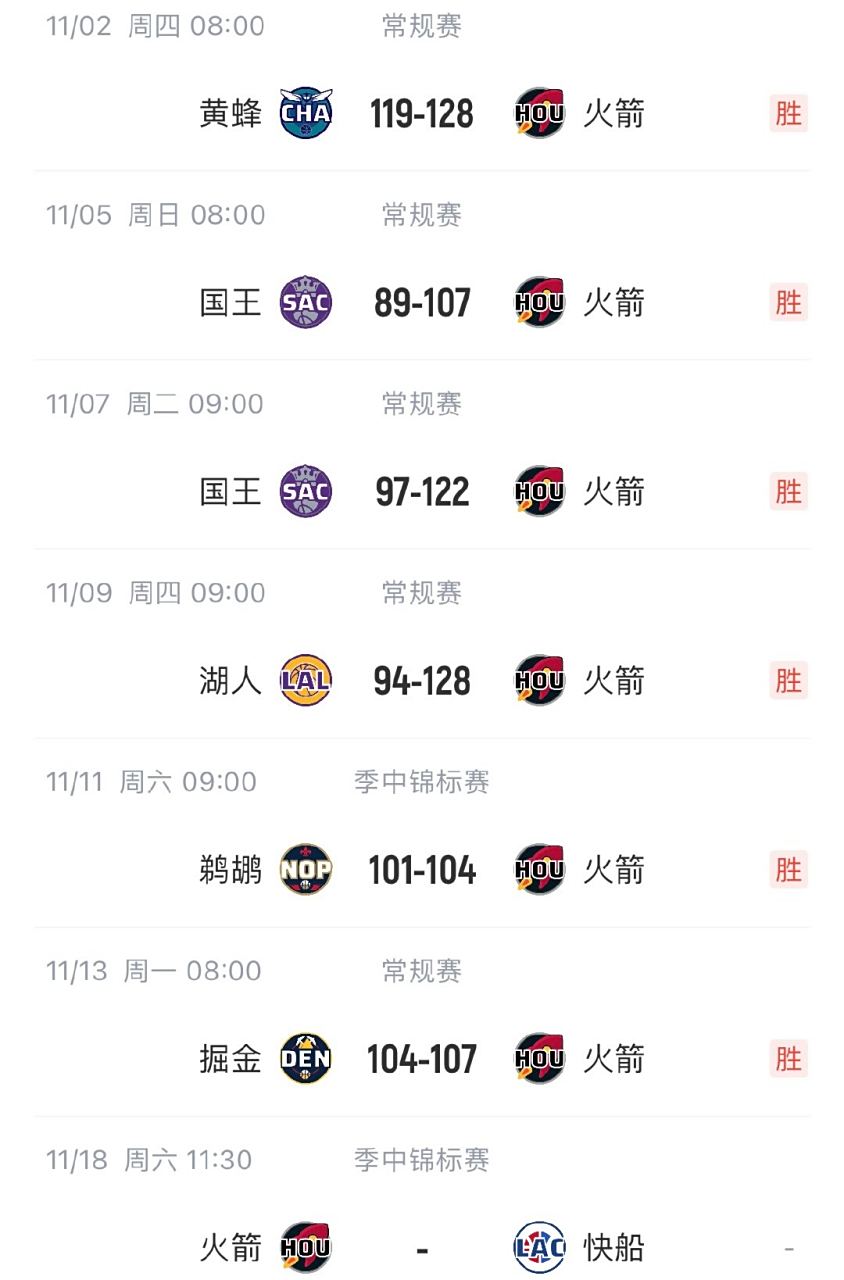Click the 季中锦标赛 label on the 11/11 game
This screenshot has width=844, height=1280.
[421, 783]
